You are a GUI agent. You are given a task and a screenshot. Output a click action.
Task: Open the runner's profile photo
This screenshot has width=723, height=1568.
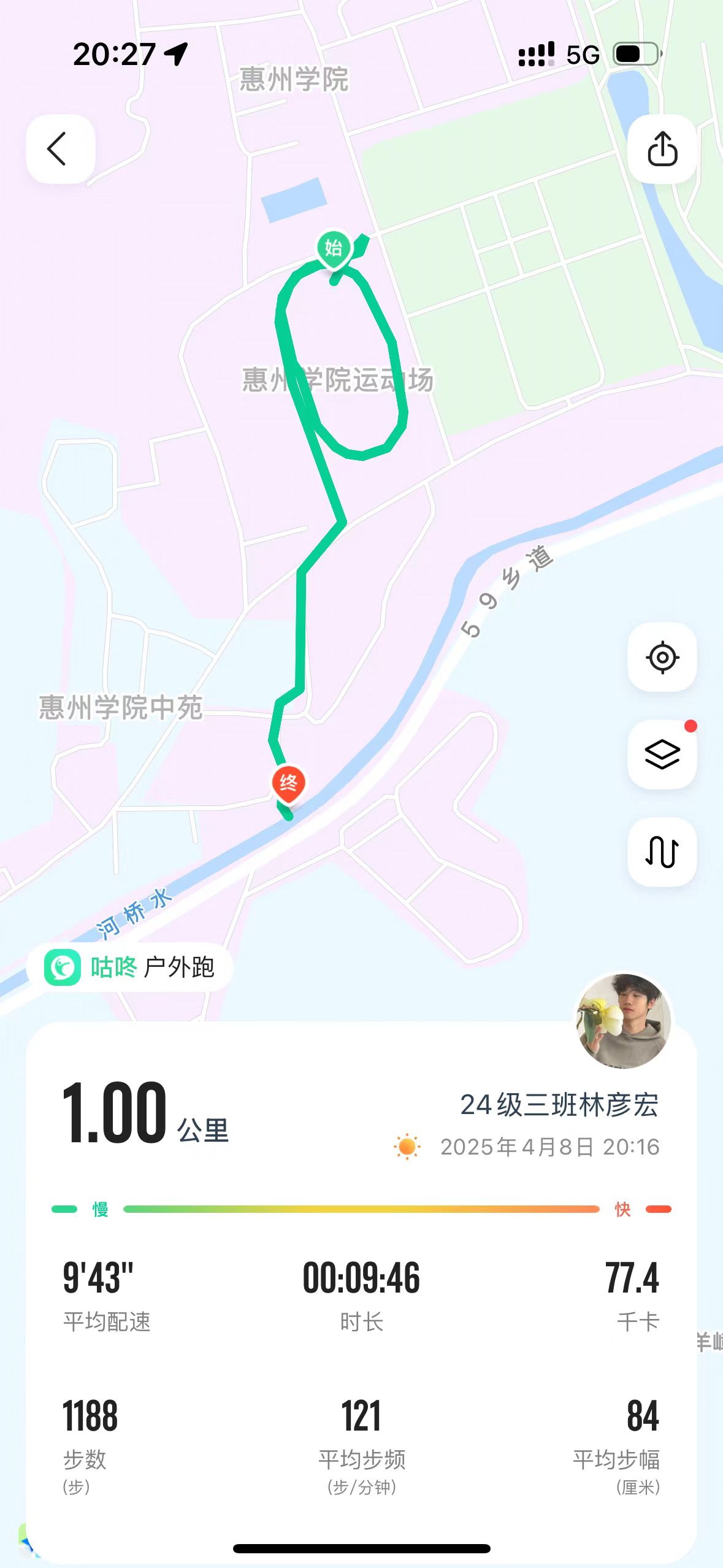(624, 1021)
